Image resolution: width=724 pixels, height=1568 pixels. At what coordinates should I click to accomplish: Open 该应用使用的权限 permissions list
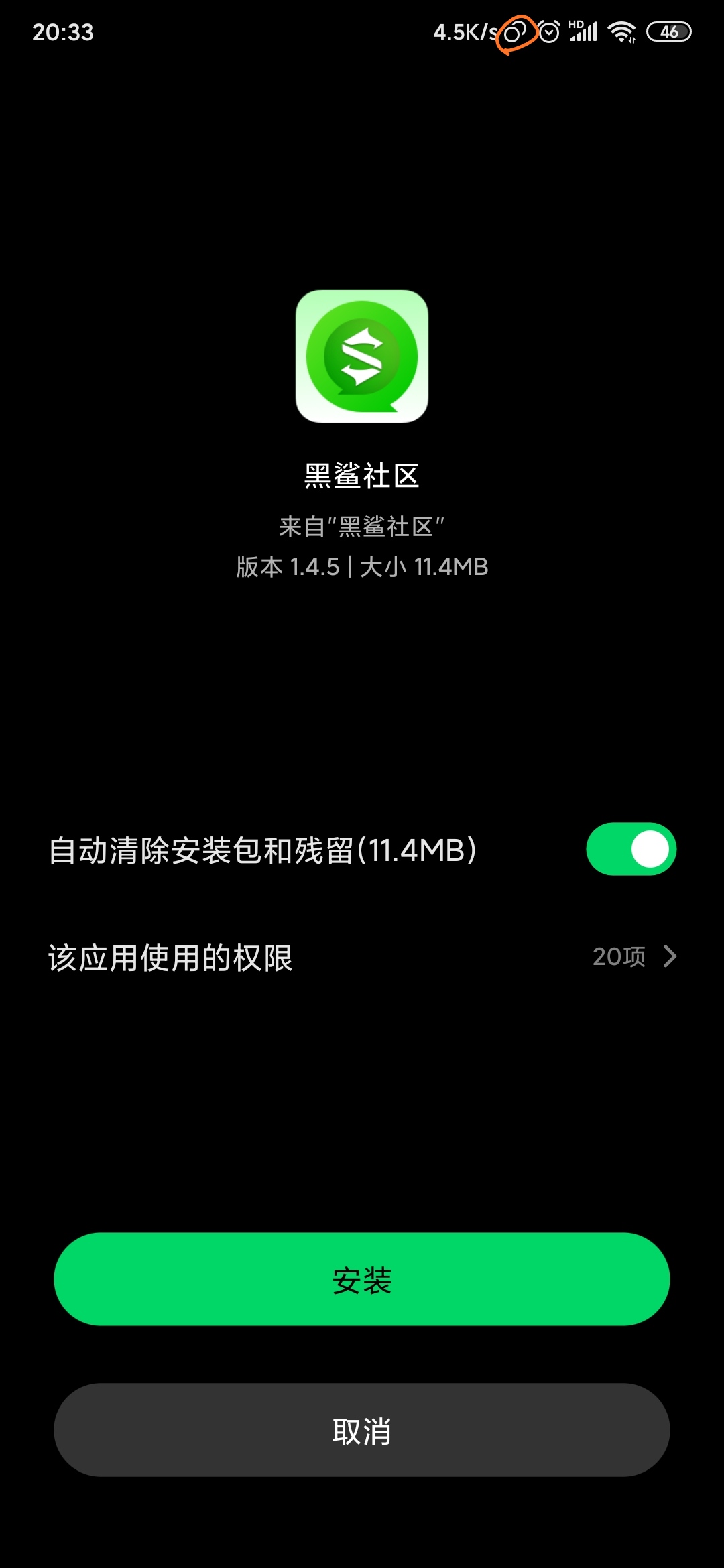[x=362, y=957]
